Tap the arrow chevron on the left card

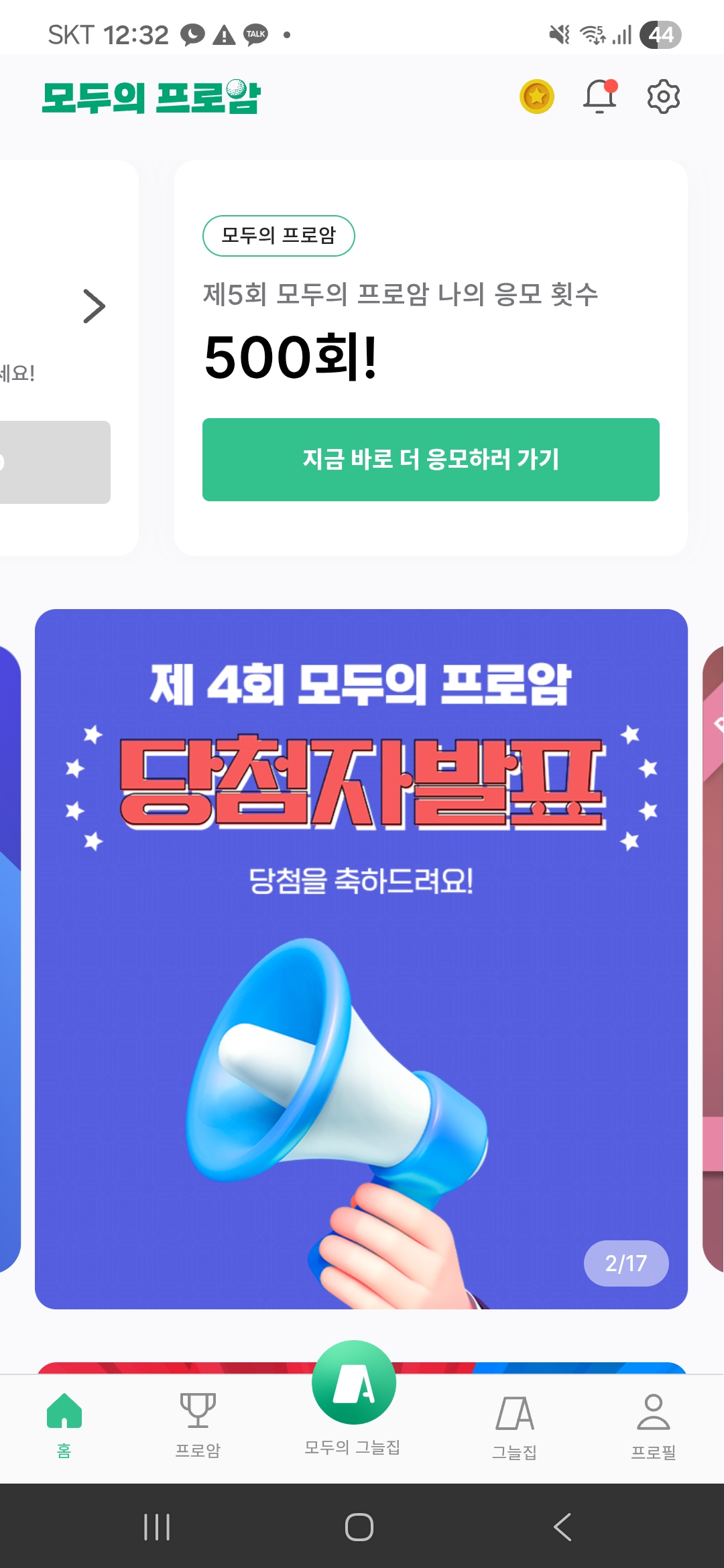pyautogui.click(x=94, y=306)
